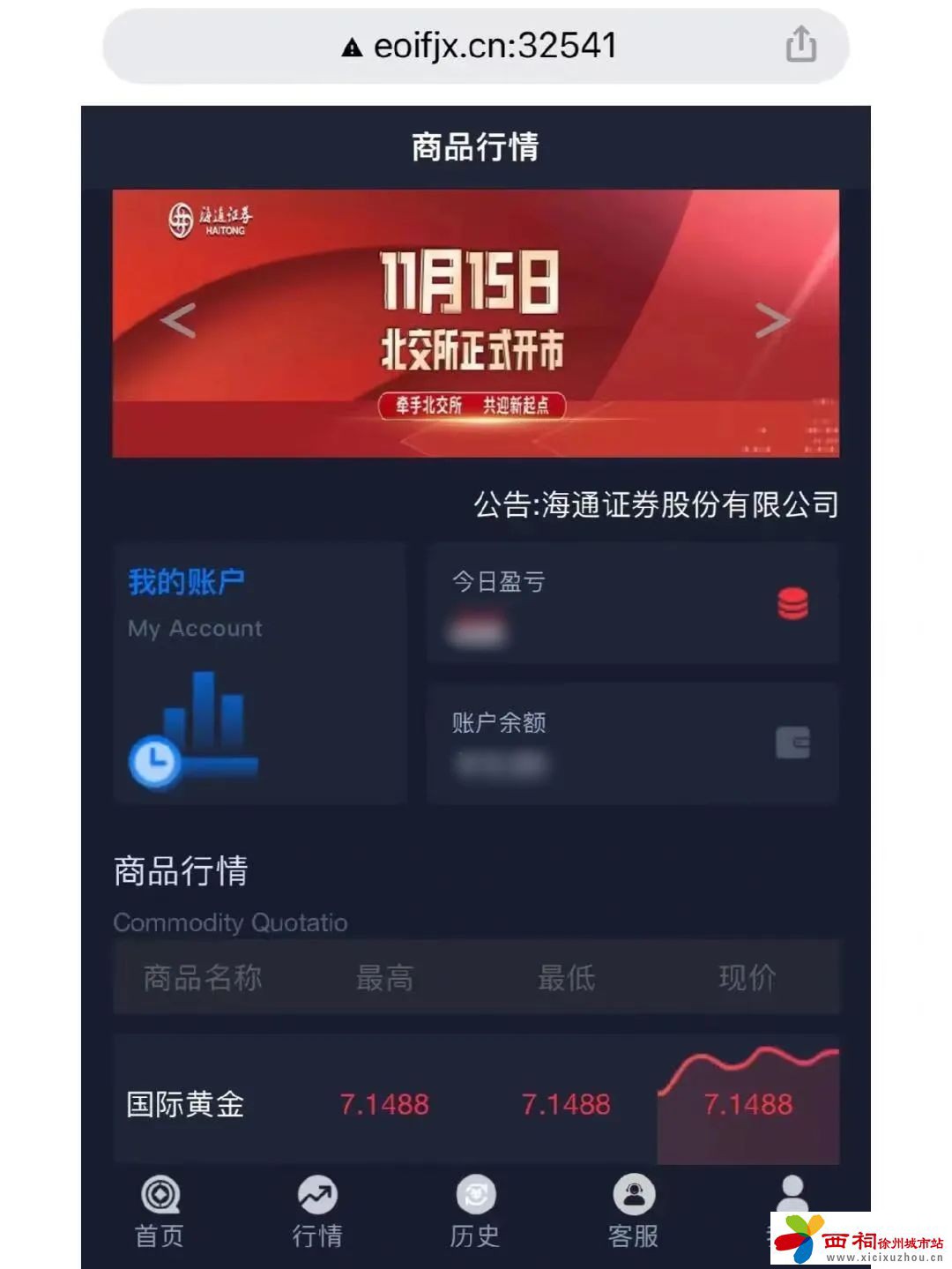The image size is (952, 1269).
Task: Switch to the 行情 tab
Action: point(317,1212)
